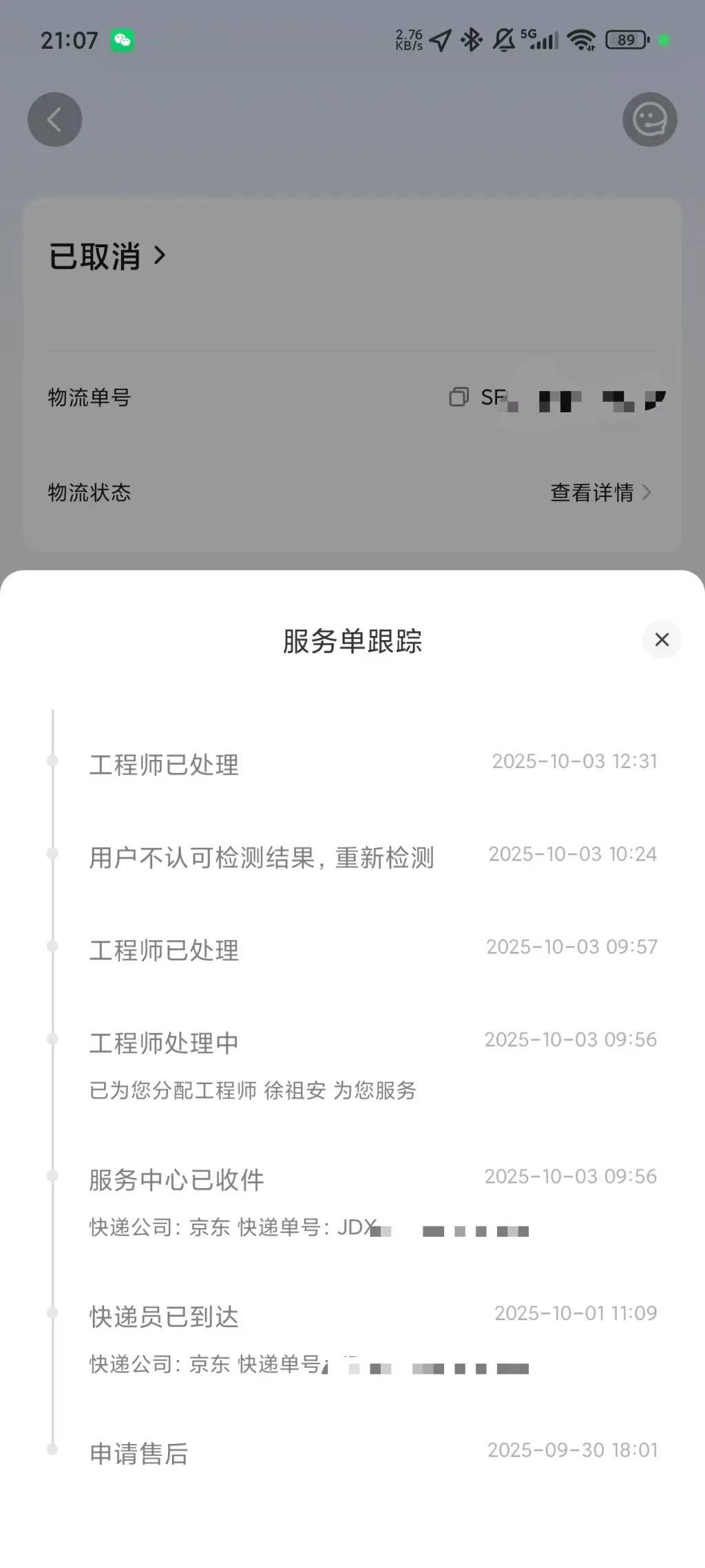Tap the 5G signal icon
The image size is (705, 1568).
pyautogui.click(x=540, y=40)
